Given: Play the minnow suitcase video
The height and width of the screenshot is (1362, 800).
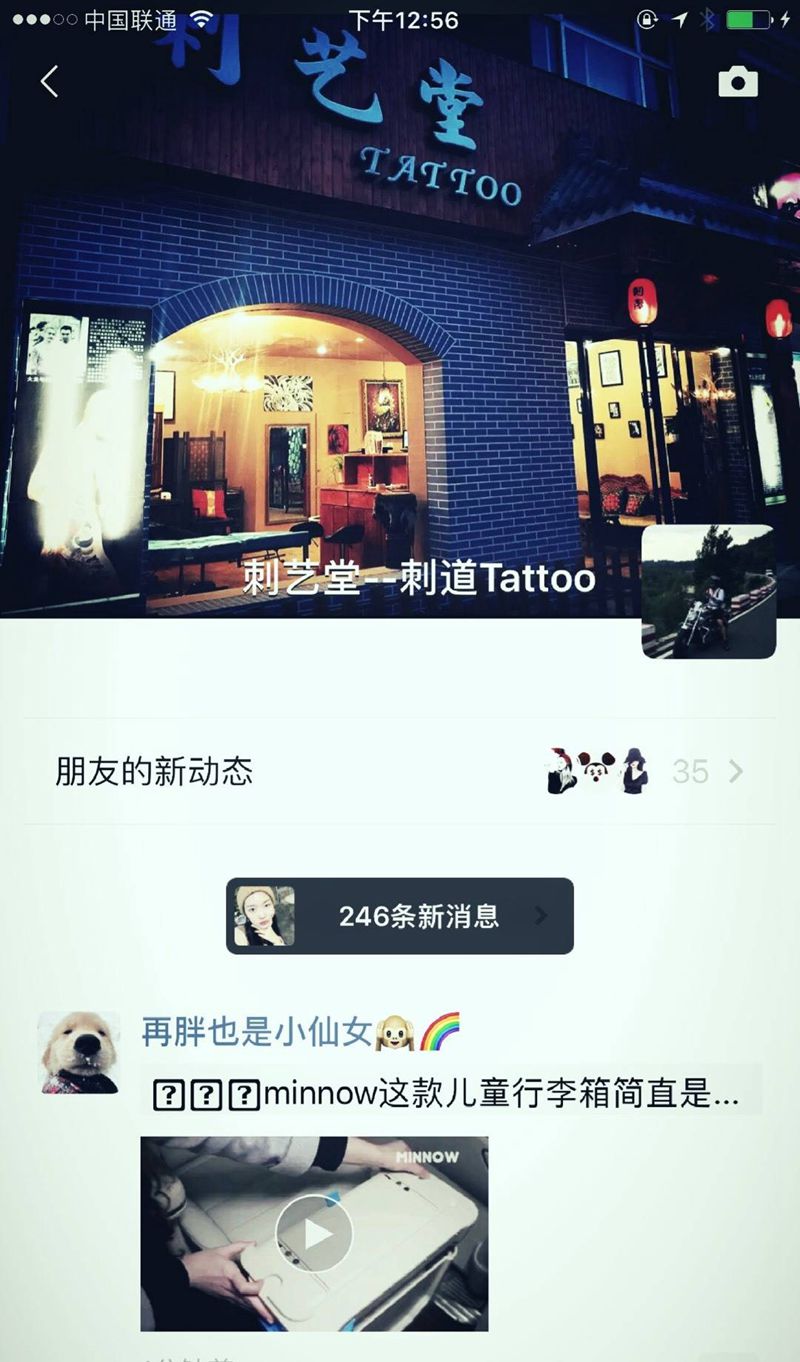Looking at the screenshot, I should tap(314, 1233).
